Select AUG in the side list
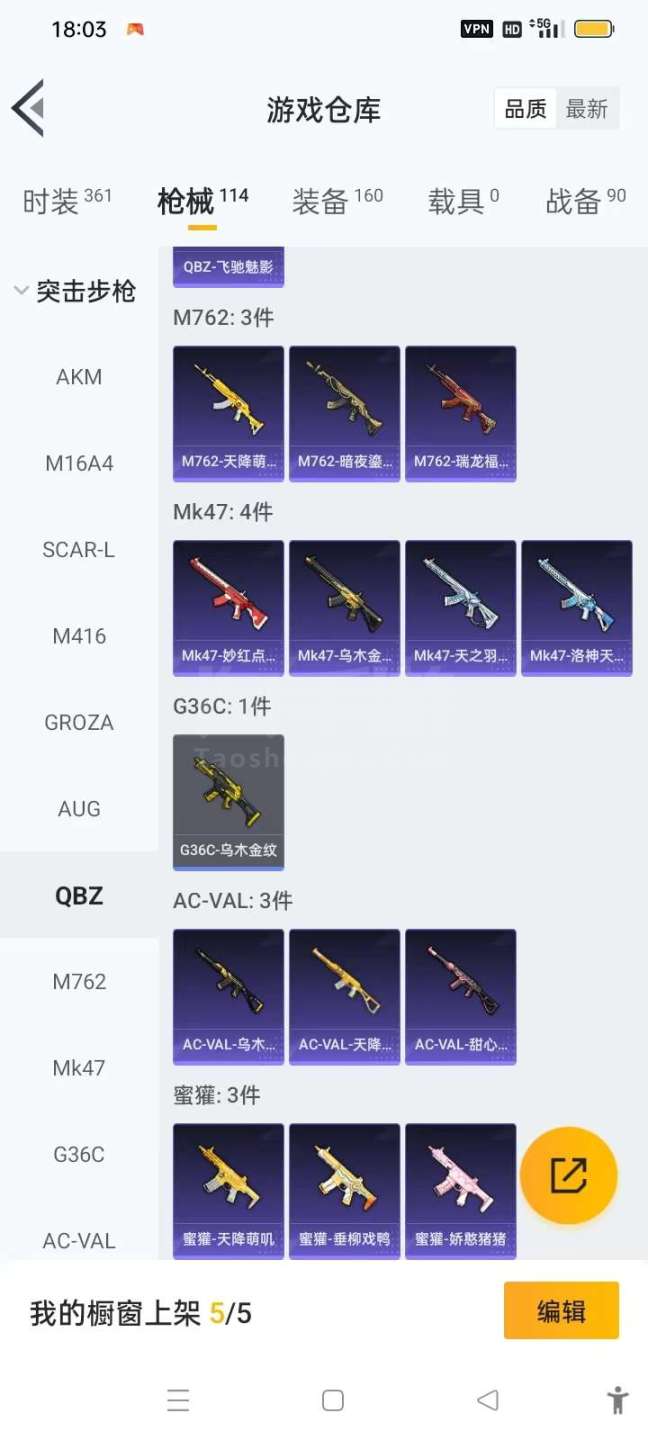 coord(79,809)
